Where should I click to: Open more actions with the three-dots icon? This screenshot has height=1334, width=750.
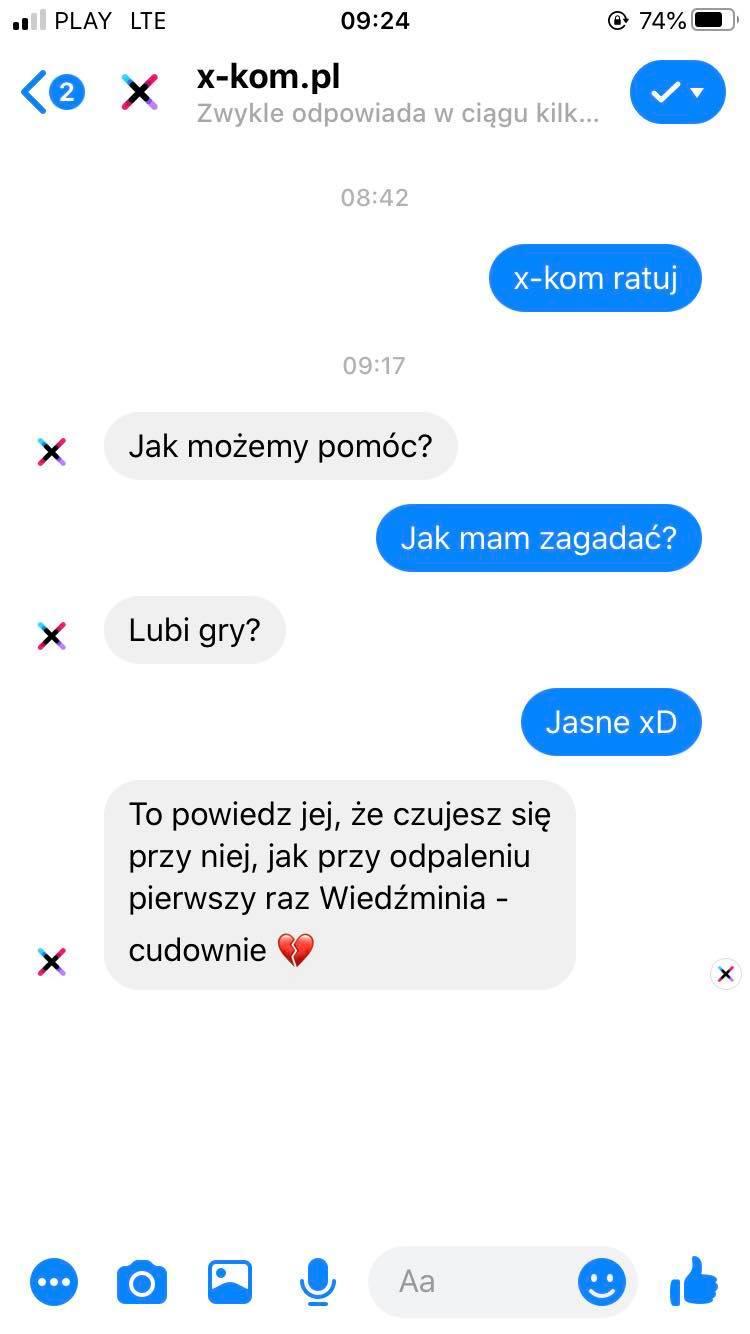coord(54,1281)
